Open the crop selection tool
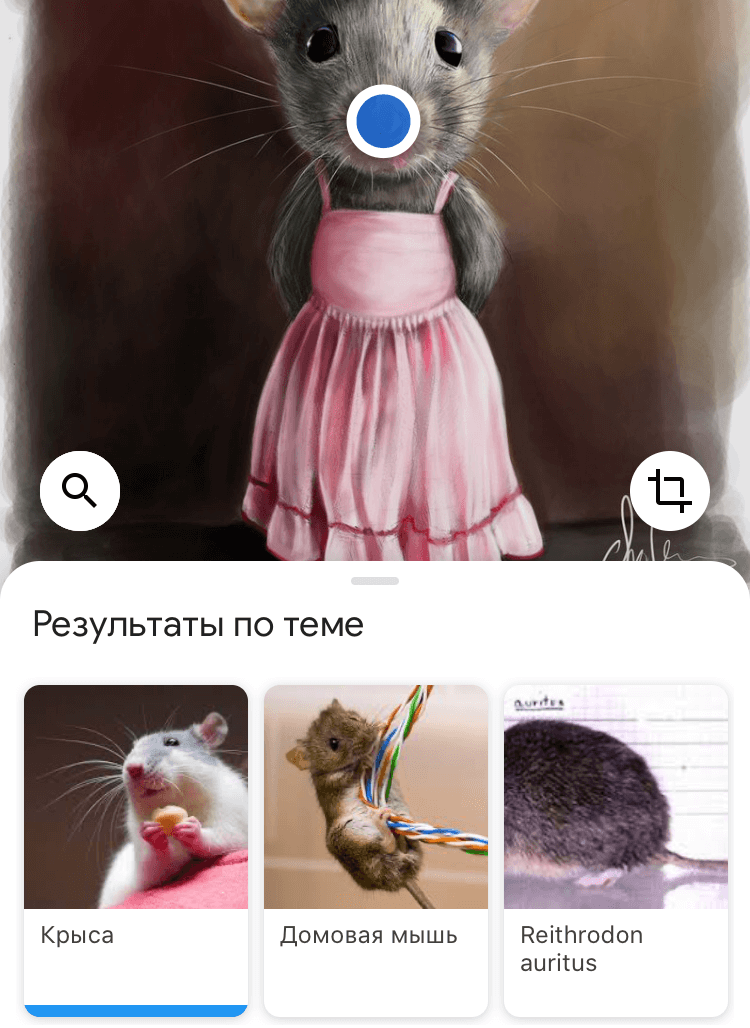This screenshot has height=1028, width=750. pyautogui.click(x=669, y=491)
